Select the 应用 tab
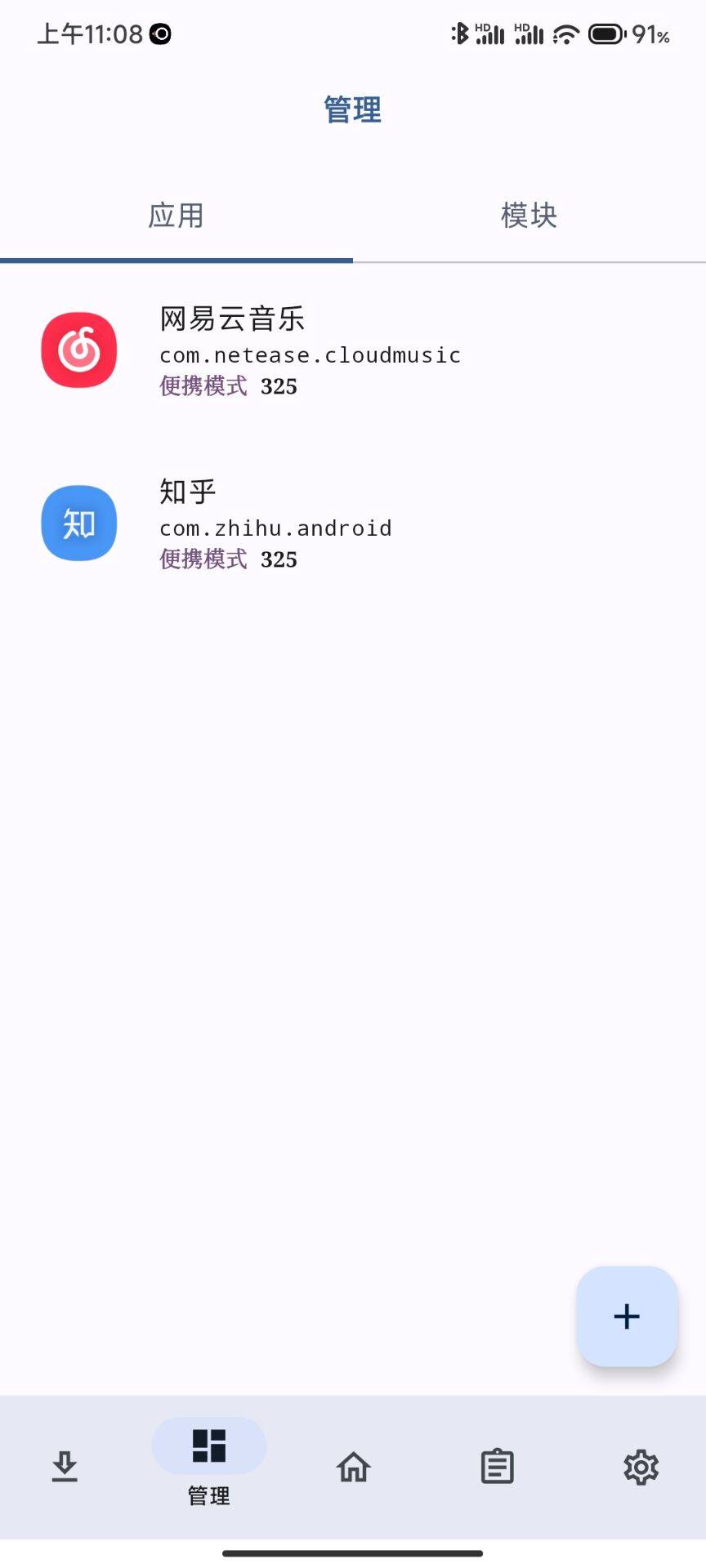Viewport: 706px width, 1568px height. click(176, 216)
